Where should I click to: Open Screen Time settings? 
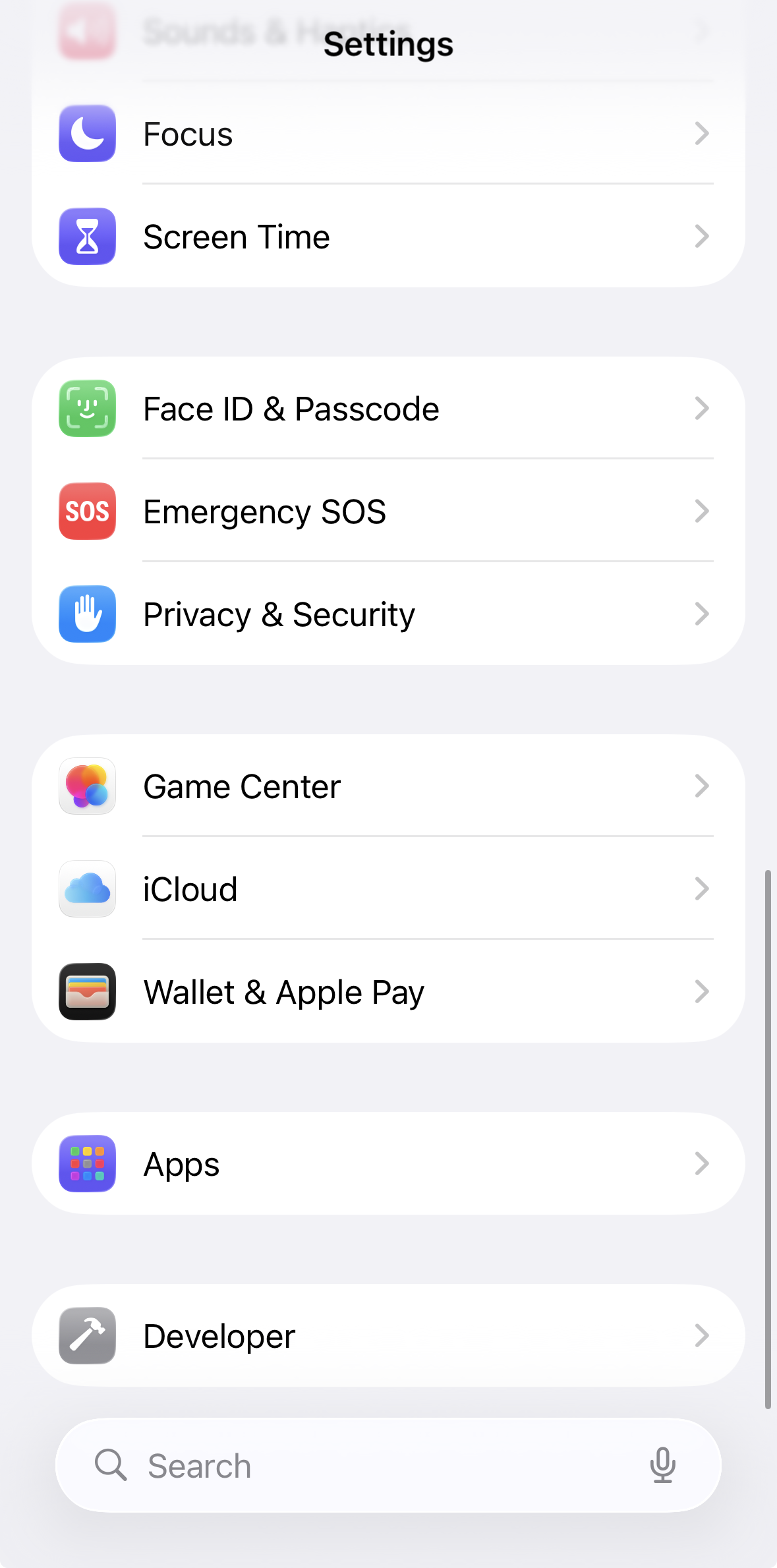tap(388, 237)
